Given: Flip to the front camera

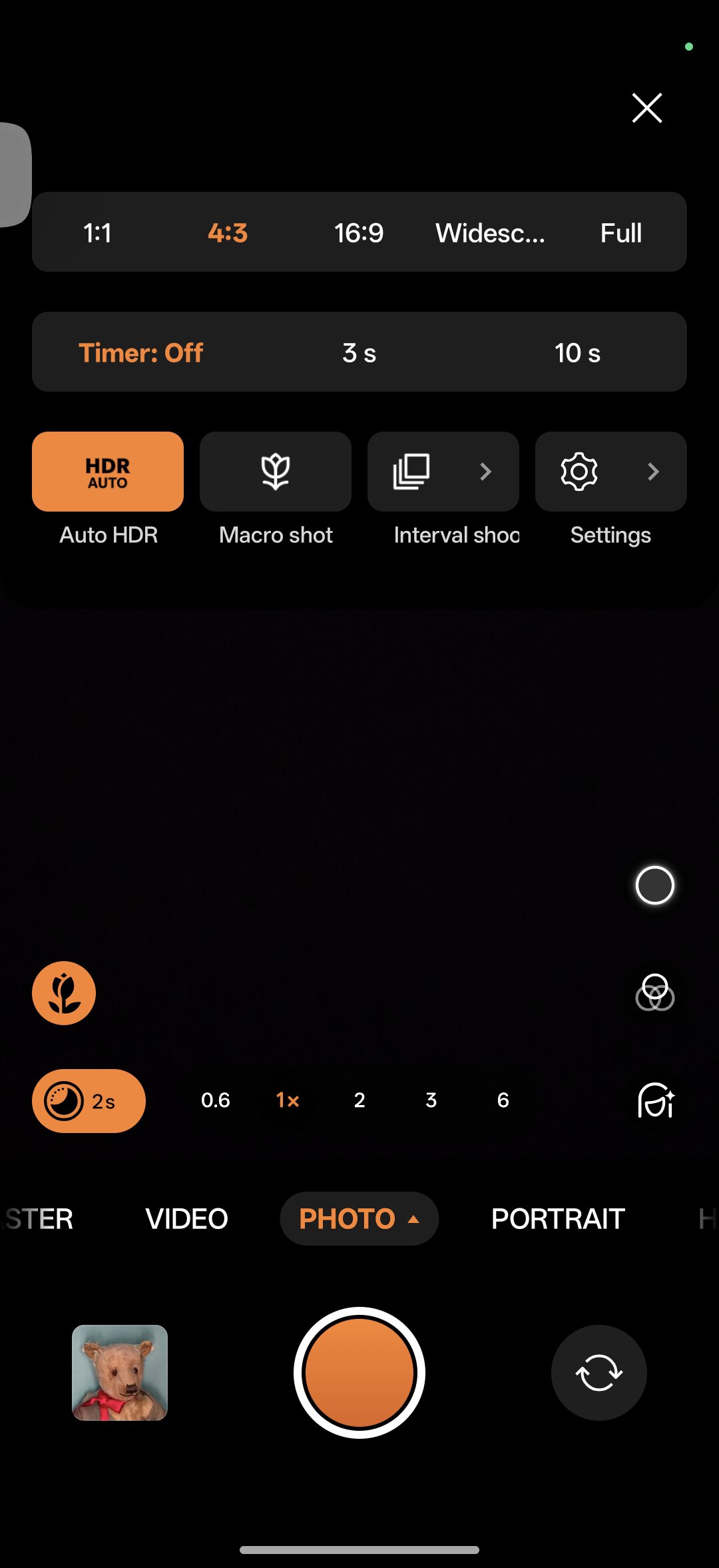Looking at the screenshot, I should tap(598, 1373).
